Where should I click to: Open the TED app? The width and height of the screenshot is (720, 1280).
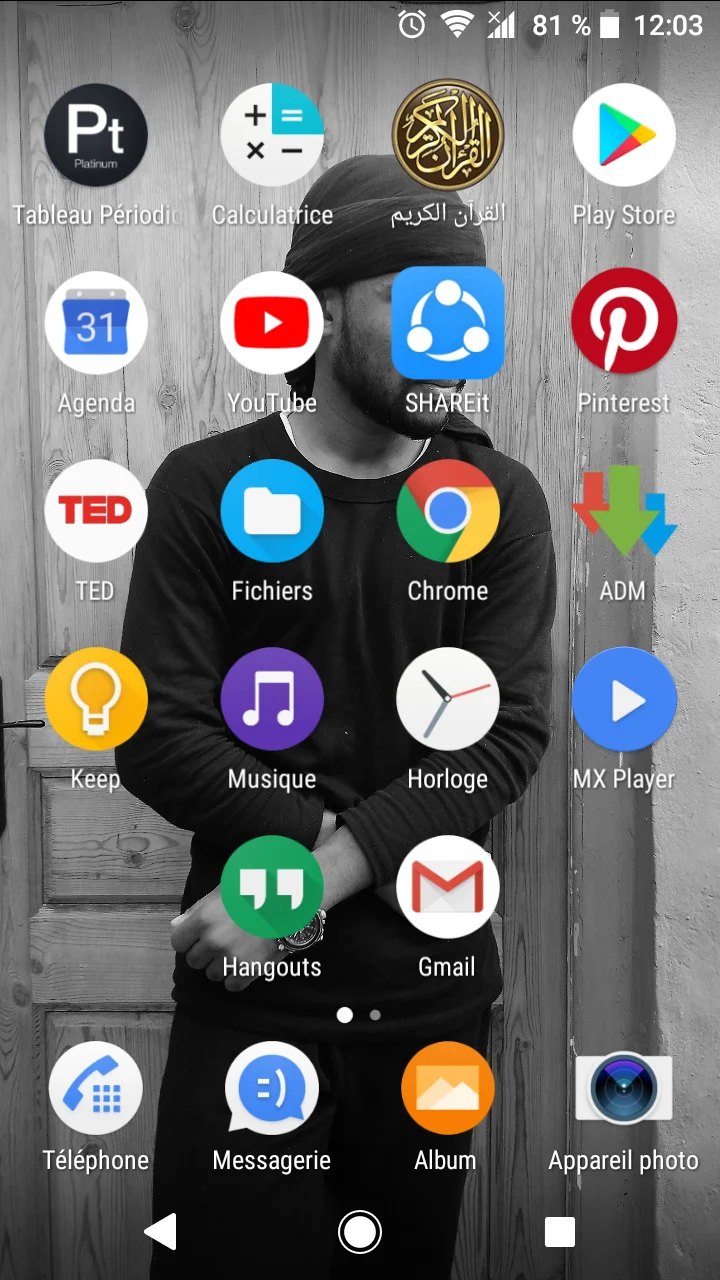96,511
